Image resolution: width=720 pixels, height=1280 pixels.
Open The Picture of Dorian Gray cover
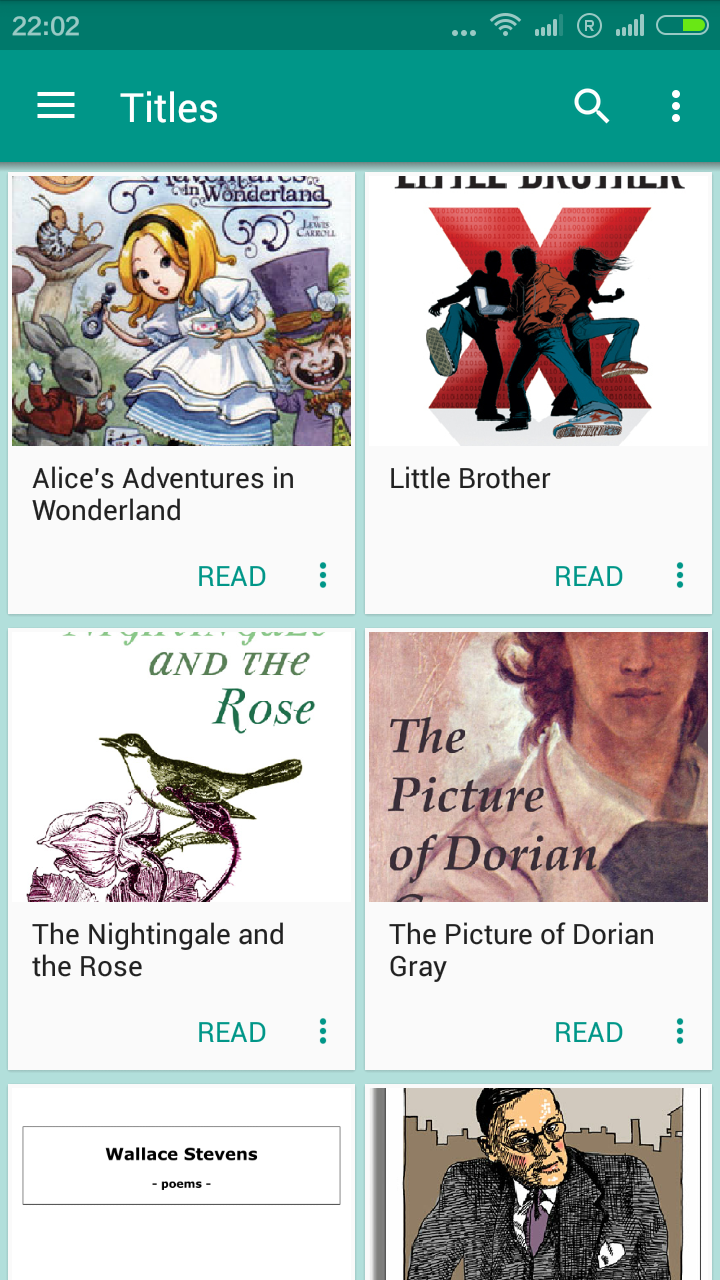click(x=538, y=766)
